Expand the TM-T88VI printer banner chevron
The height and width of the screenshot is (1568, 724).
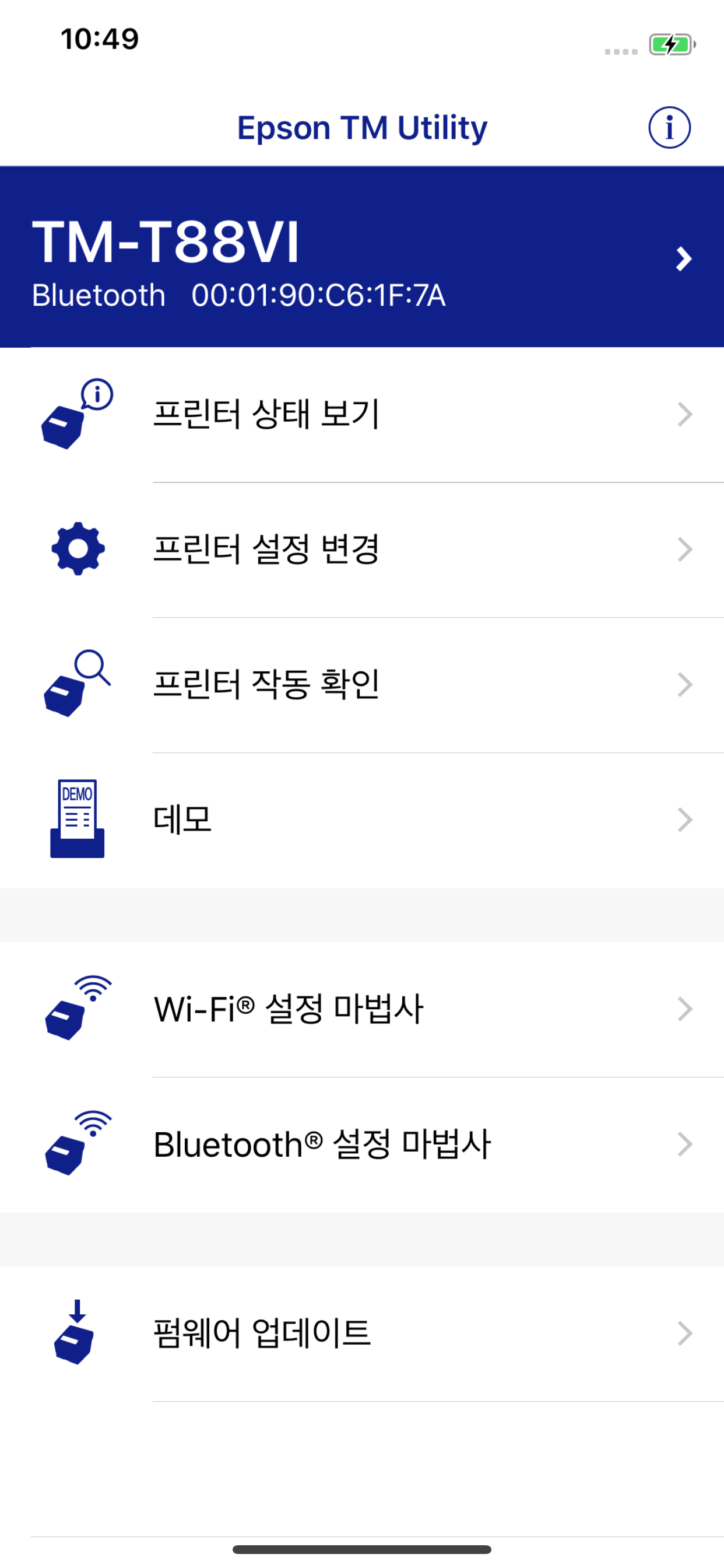[683, 258]
